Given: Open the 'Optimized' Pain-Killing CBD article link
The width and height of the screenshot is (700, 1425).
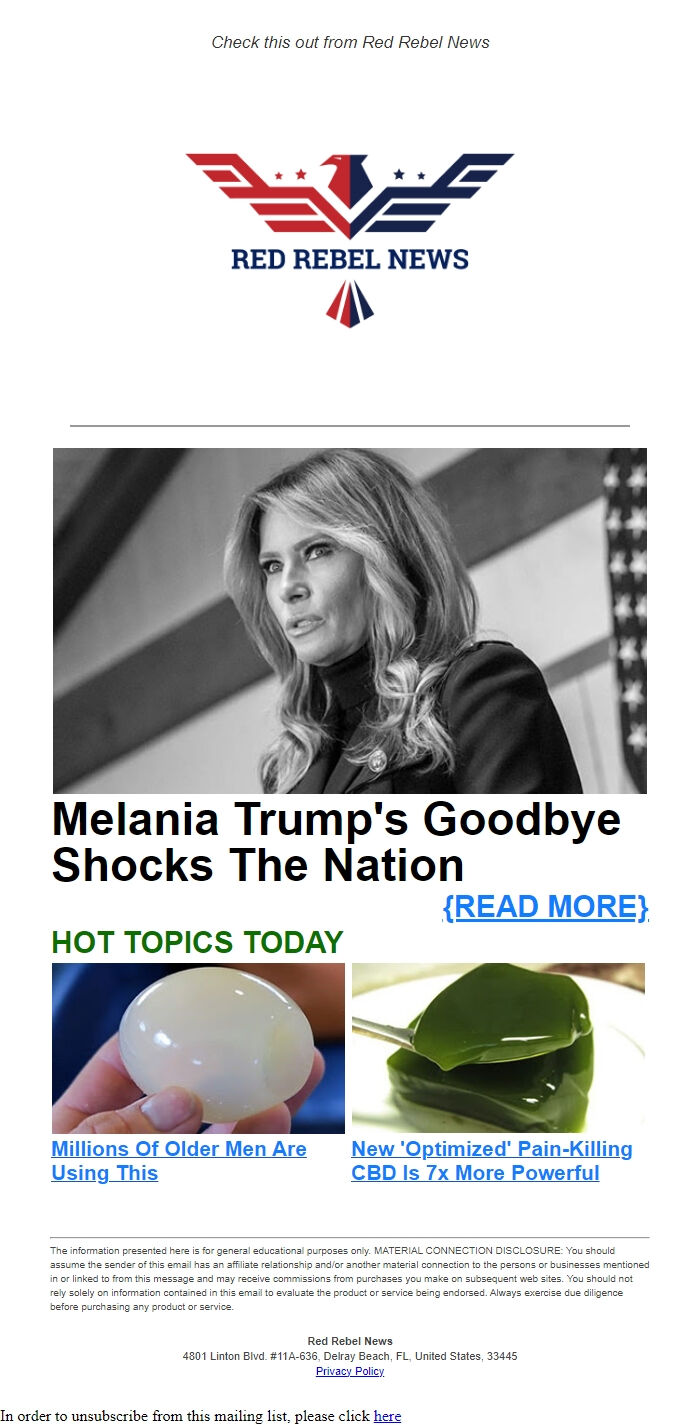Looking at the screenshot, I should pyautogui.click(x=491, y=1160).
